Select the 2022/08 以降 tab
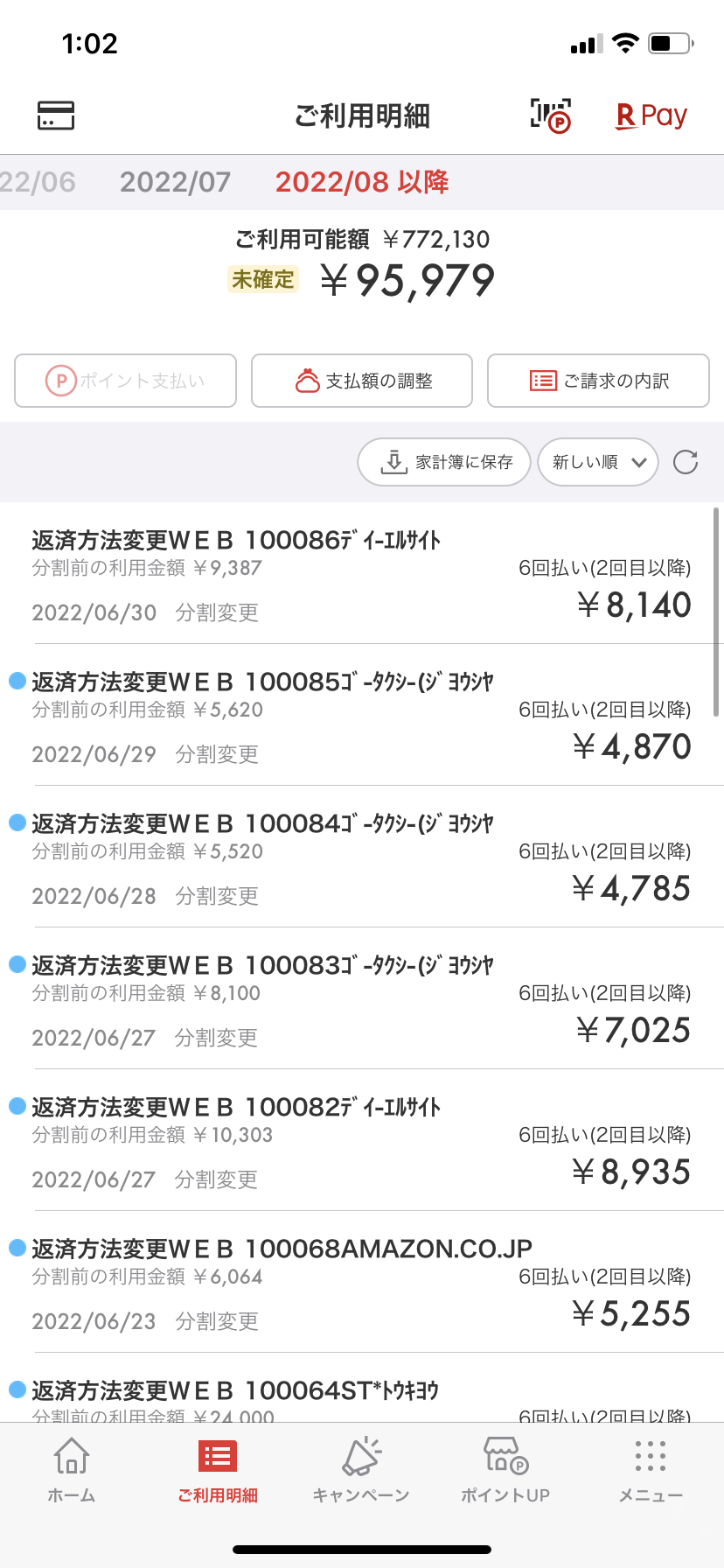The height and width of the screenshot is (1568, 724). coord(361,182)
